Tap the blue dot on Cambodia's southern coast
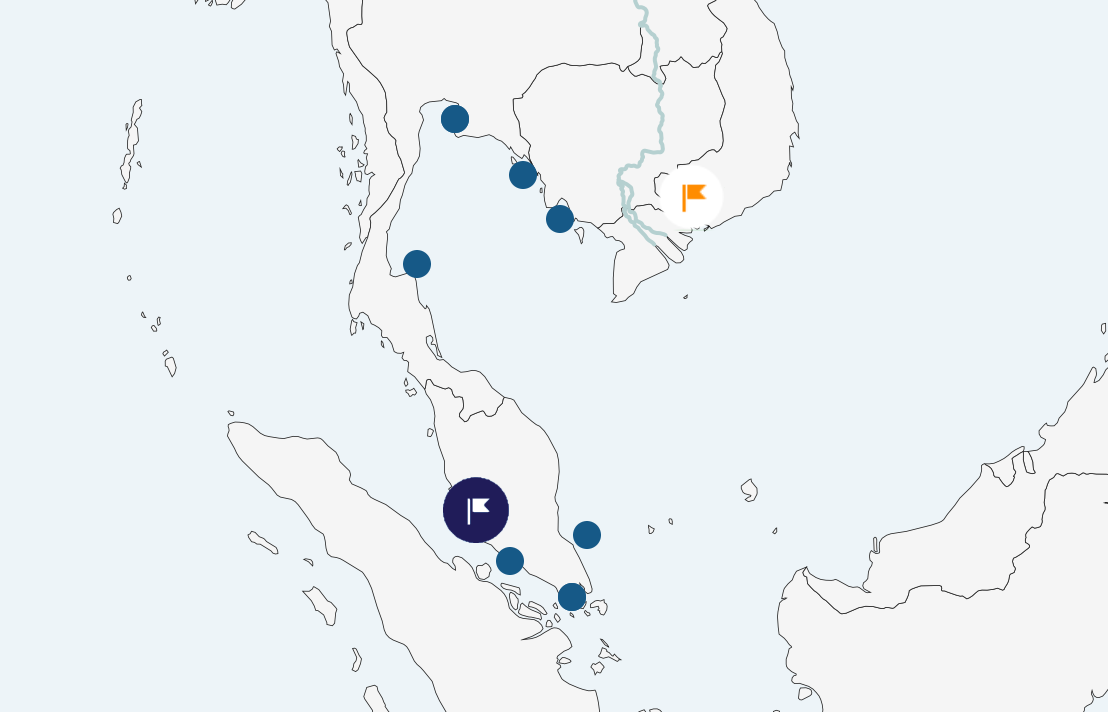Screen dimensions: 1108x712 [x=560, y=219]
